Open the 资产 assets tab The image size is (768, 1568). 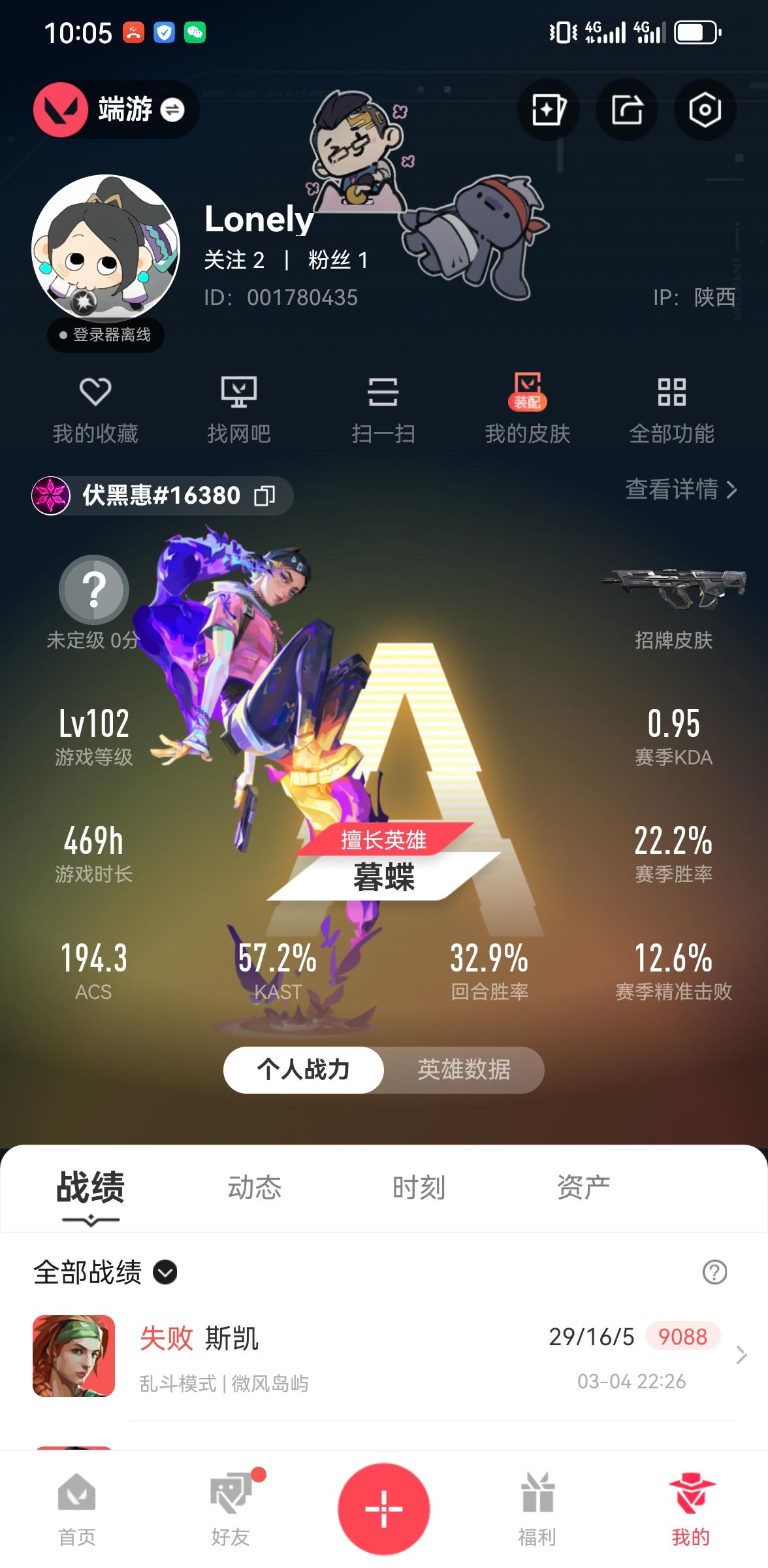(x=584, y=1189)
